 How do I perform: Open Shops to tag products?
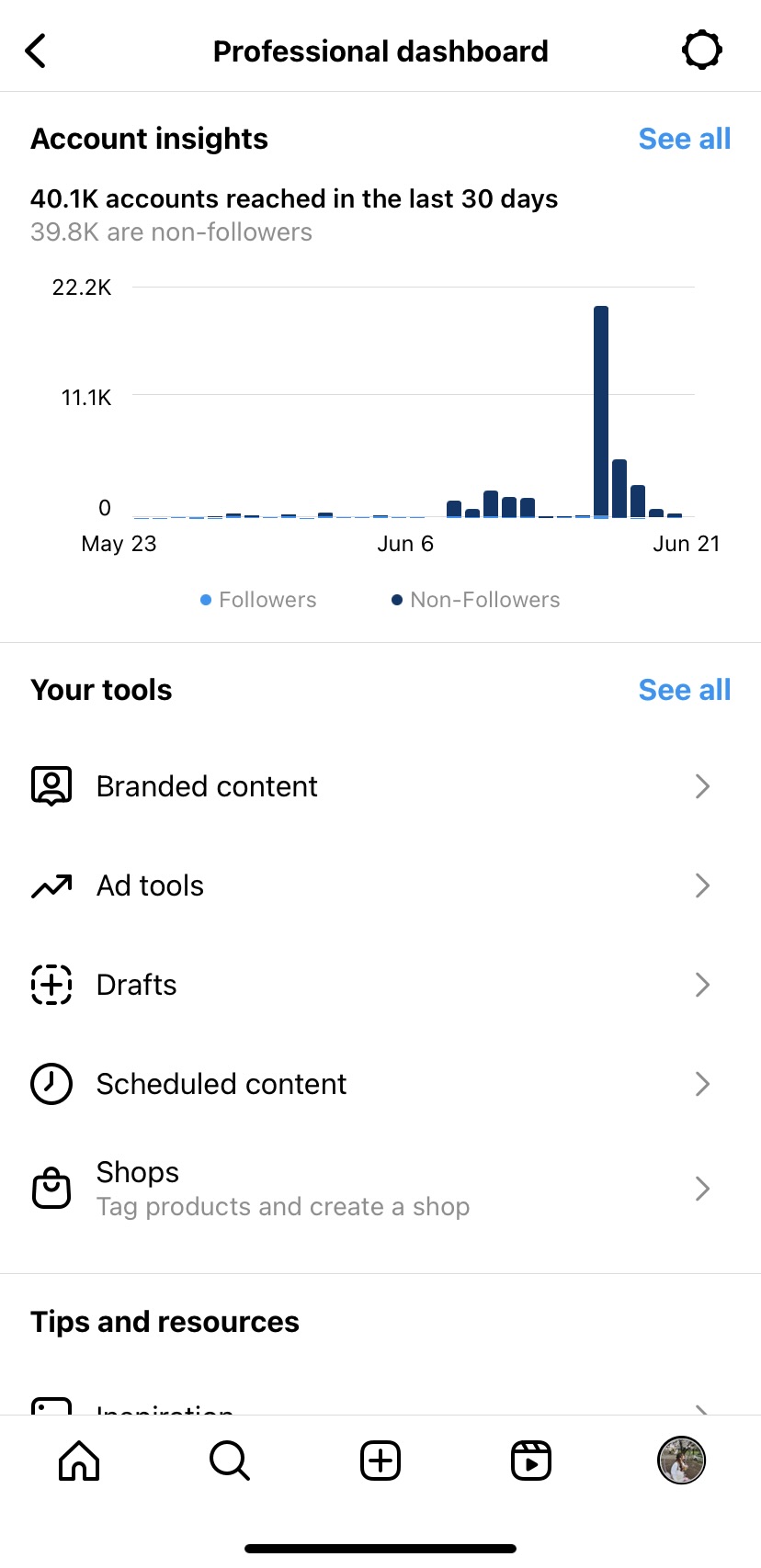point(380,1189)
